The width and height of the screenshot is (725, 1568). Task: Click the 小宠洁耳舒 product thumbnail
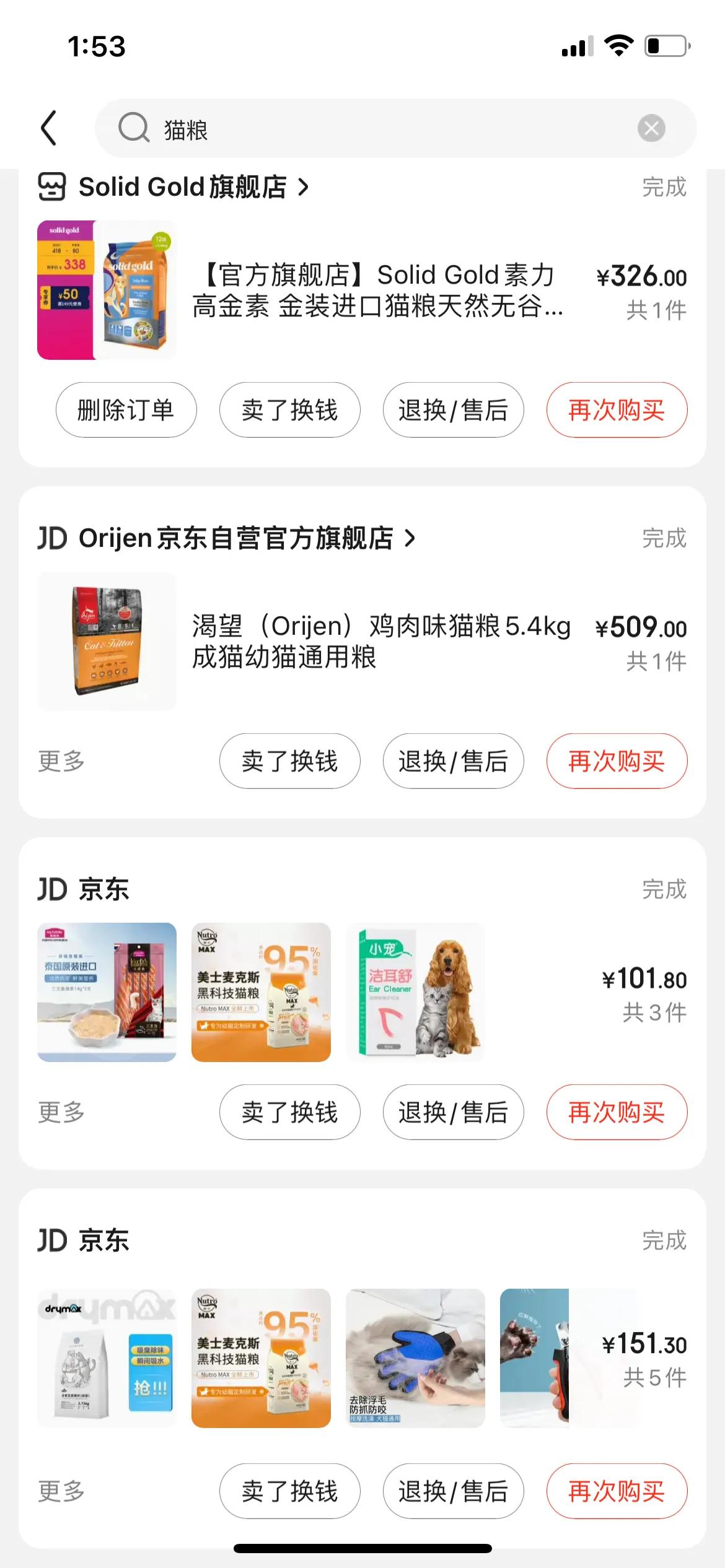(x=415, y=992)
